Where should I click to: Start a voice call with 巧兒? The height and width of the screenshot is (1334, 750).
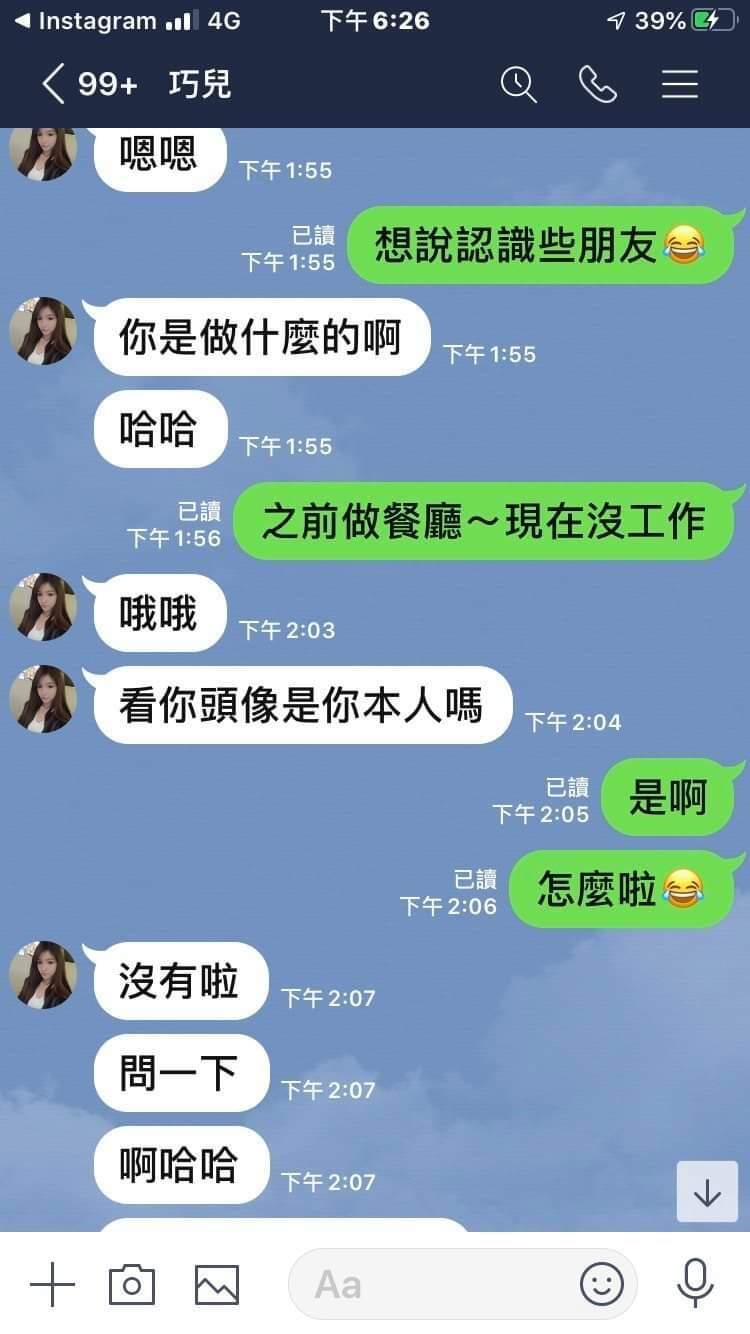(598, 84)
